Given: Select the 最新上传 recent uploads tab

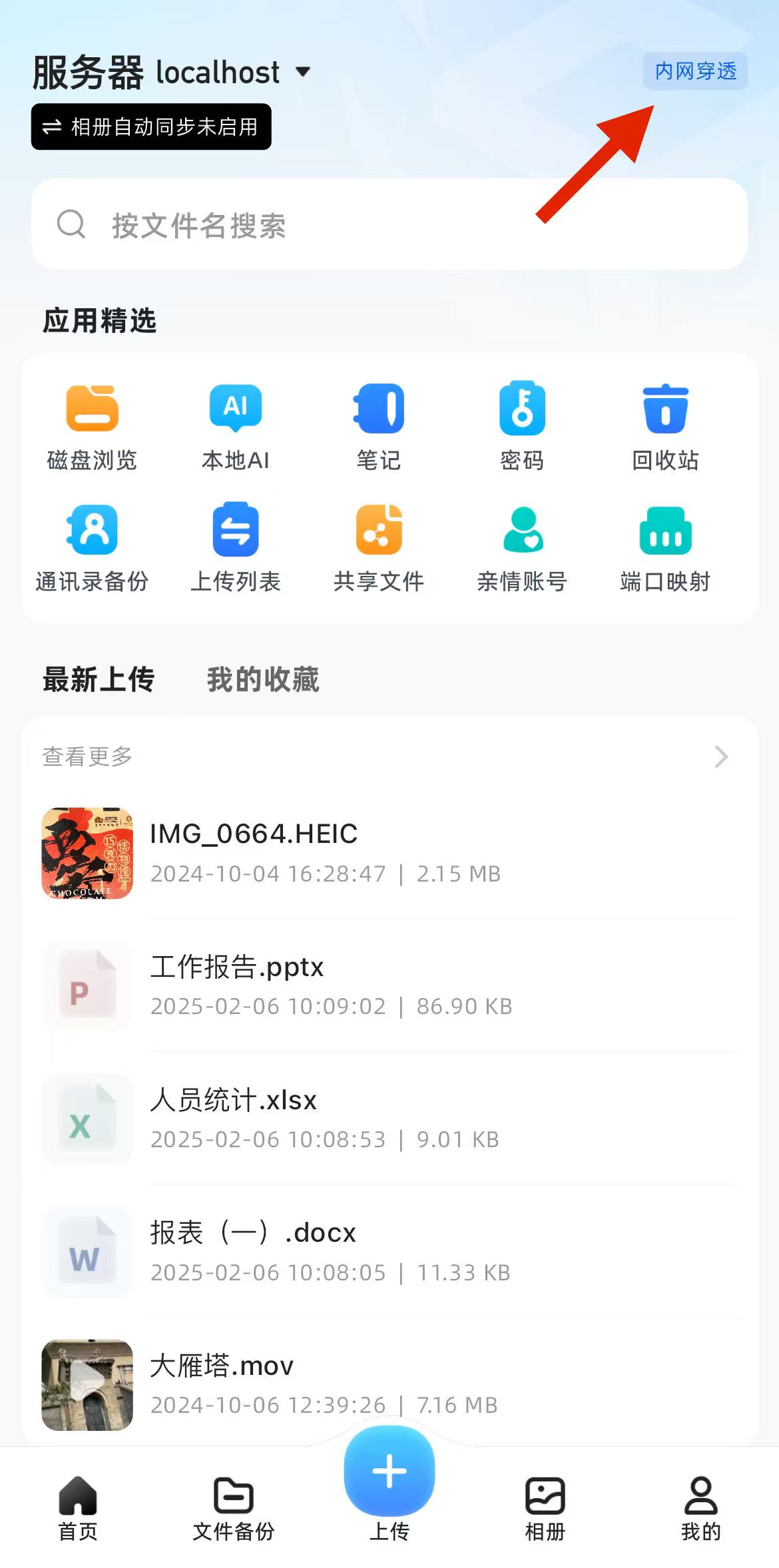Looking at the screenshot, I should [99, 679].
